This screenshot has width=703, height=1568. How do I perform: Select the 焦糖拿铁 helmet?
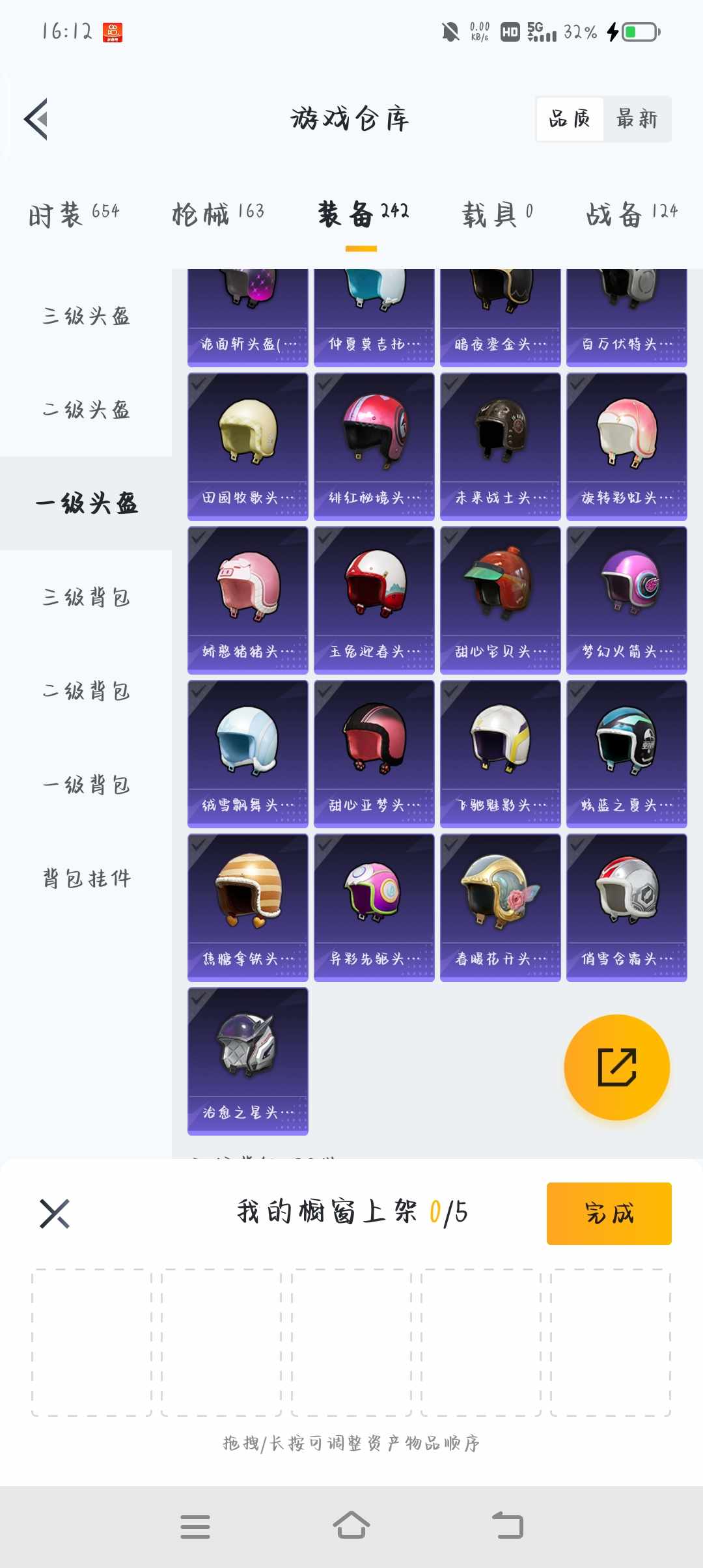tap(248, 907)
